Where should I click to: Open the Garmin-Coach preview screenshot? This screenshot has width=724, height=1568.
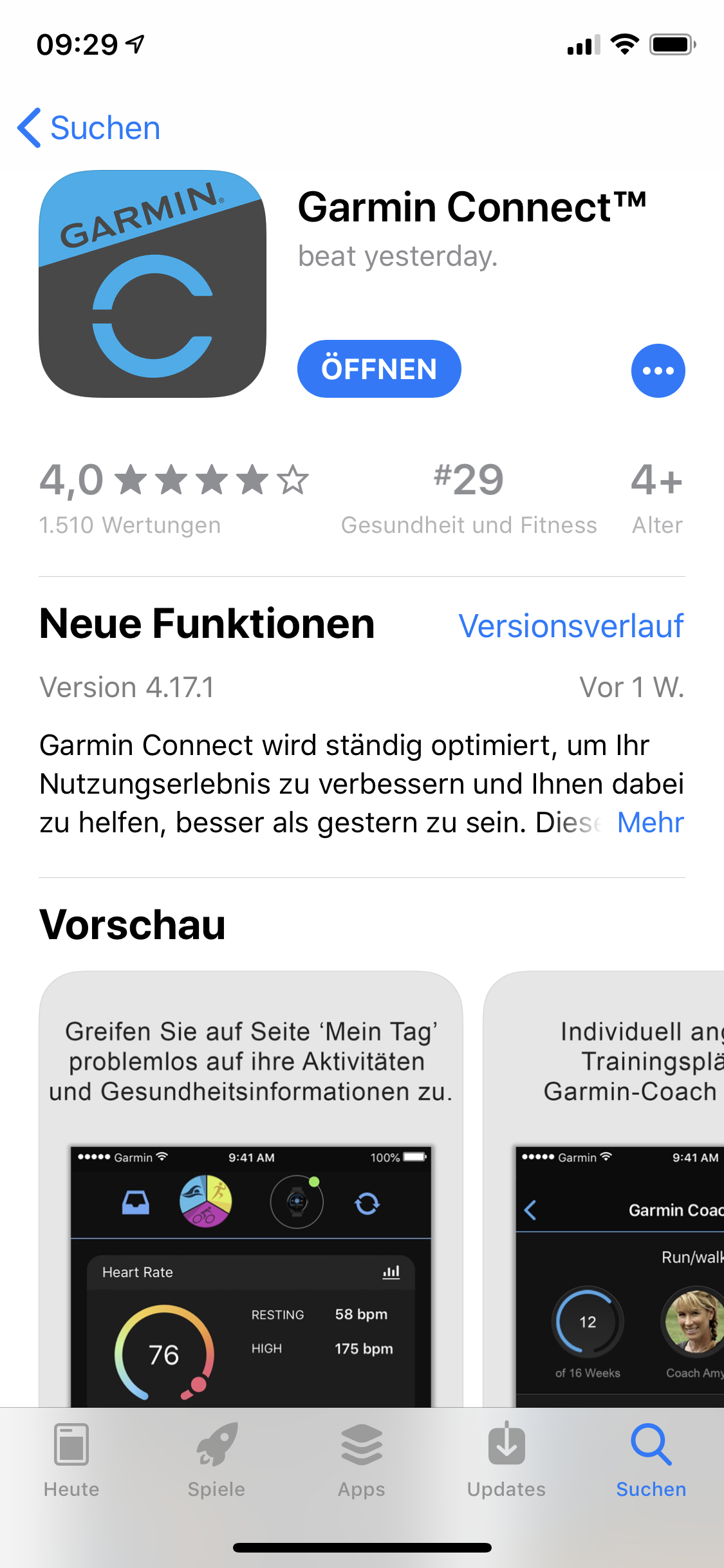604,1189
